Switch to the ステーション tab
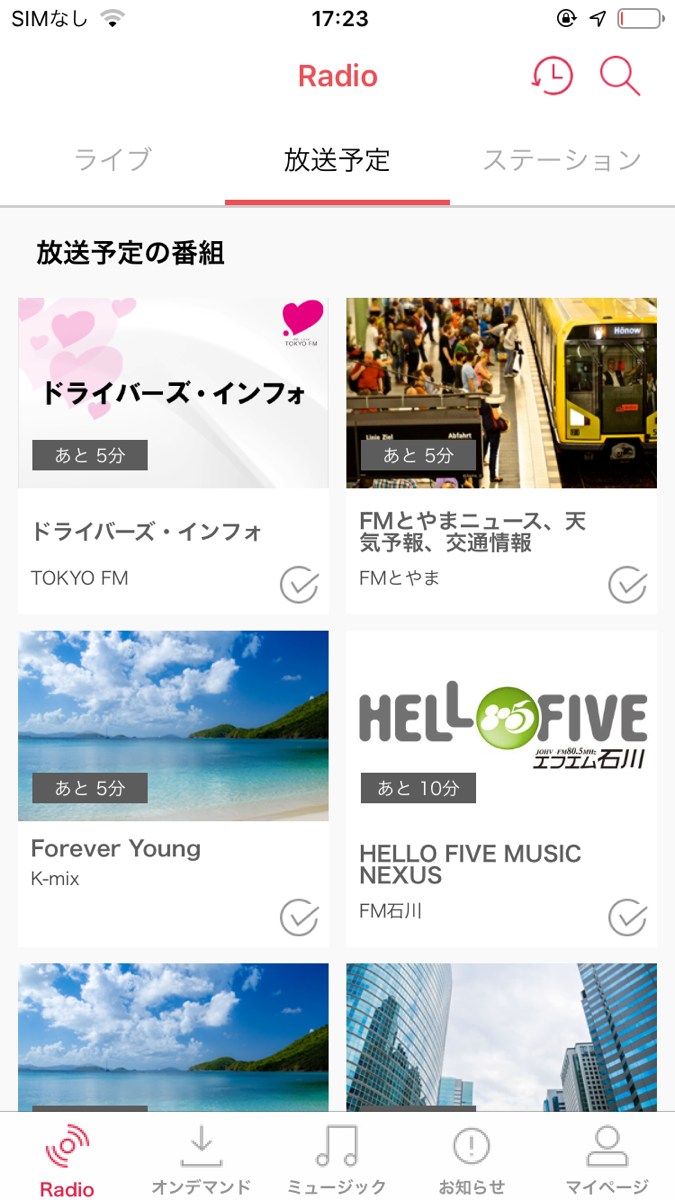 [561, 160]
